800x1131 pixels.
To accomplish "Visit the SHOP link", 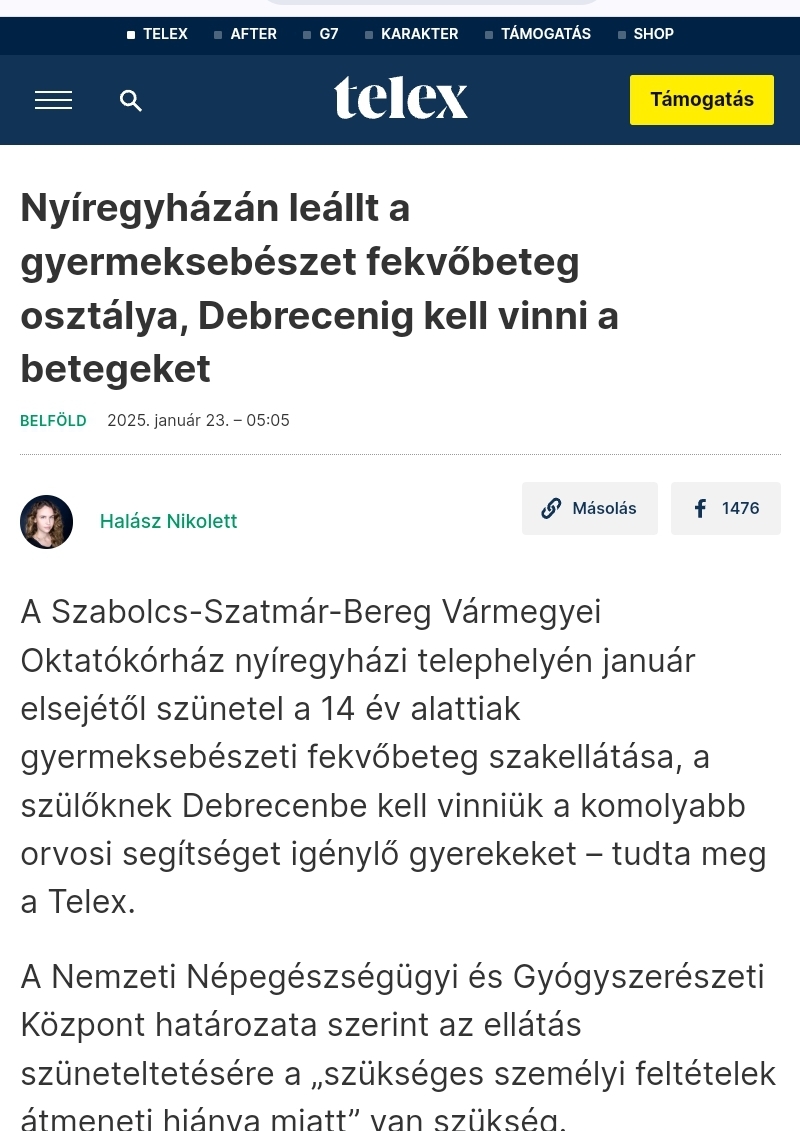I will (652, 34).
